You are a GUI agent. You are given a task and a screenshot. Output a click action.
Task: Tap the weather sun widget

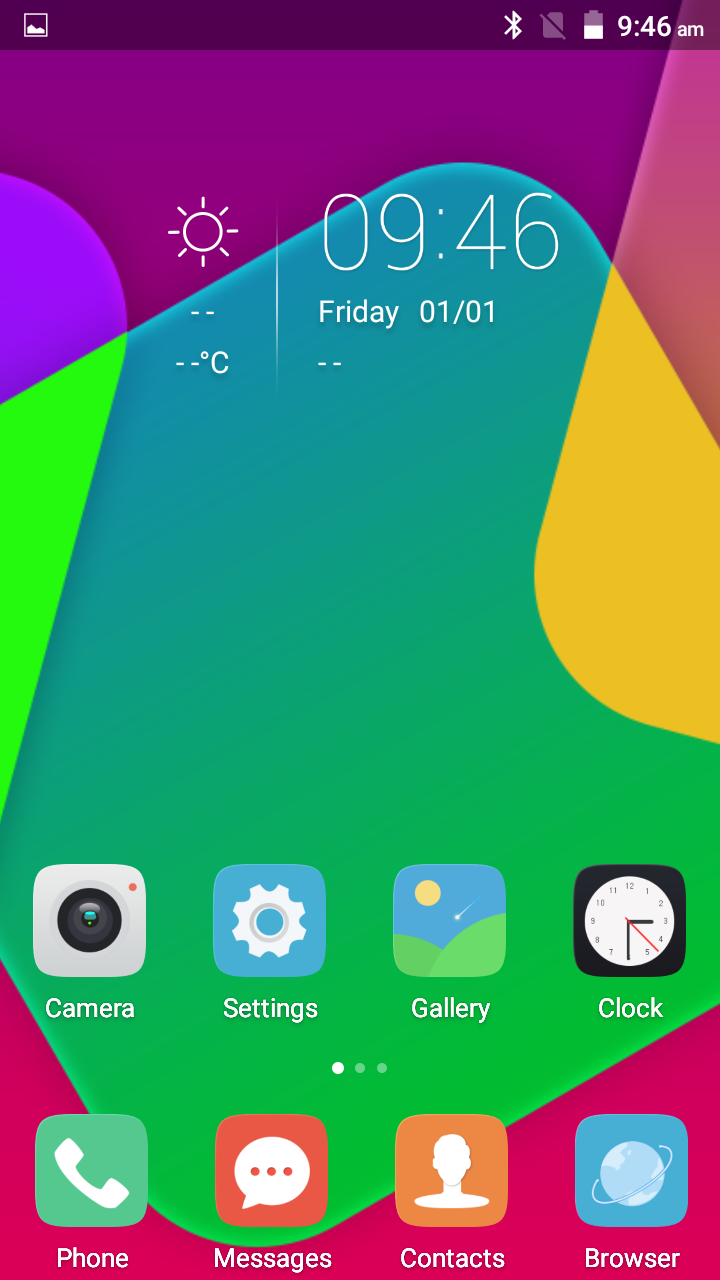coord(203,232)
